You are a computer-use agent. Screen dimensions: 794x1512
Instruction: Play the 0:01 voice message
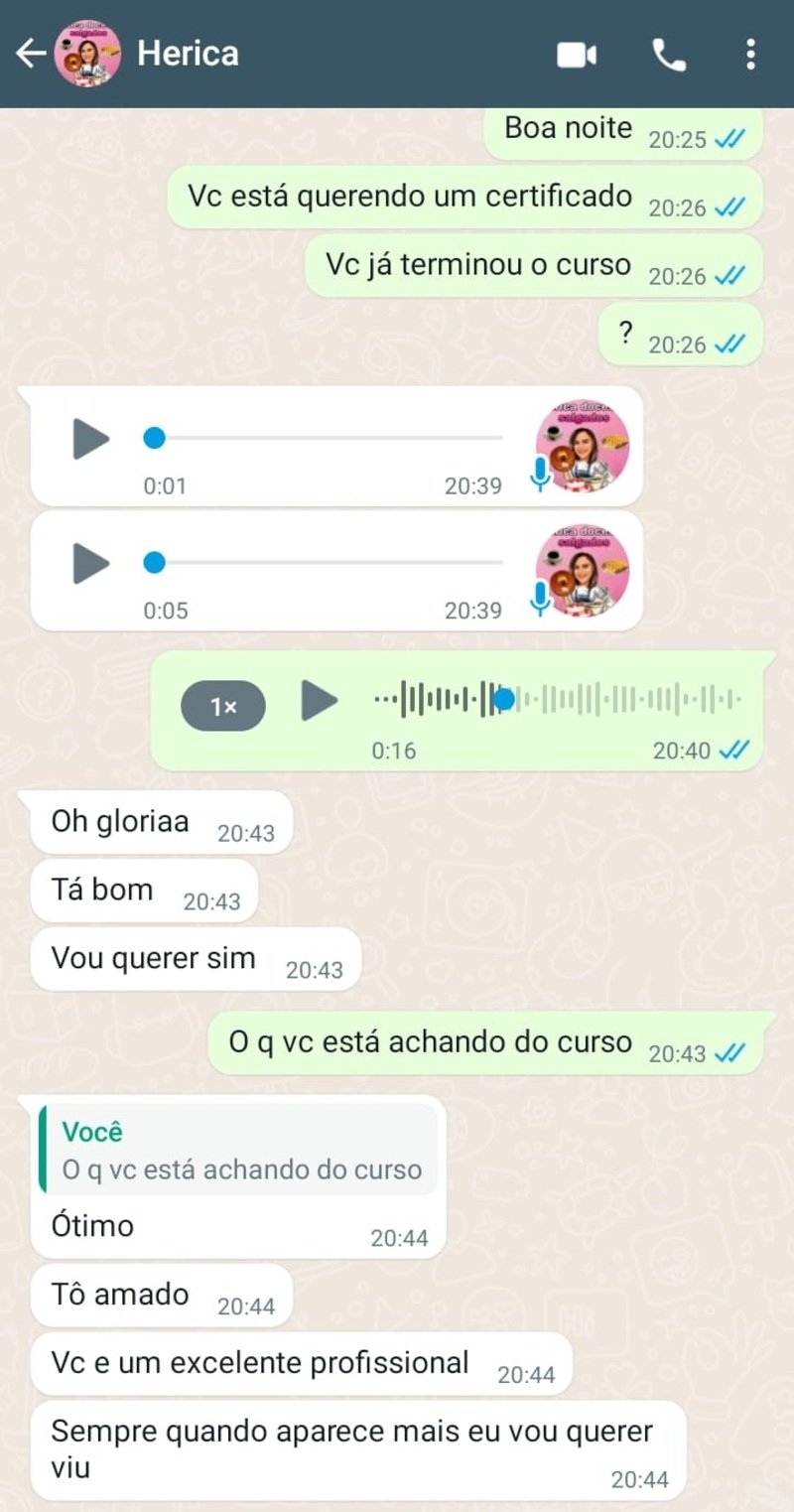pos(91,439)
